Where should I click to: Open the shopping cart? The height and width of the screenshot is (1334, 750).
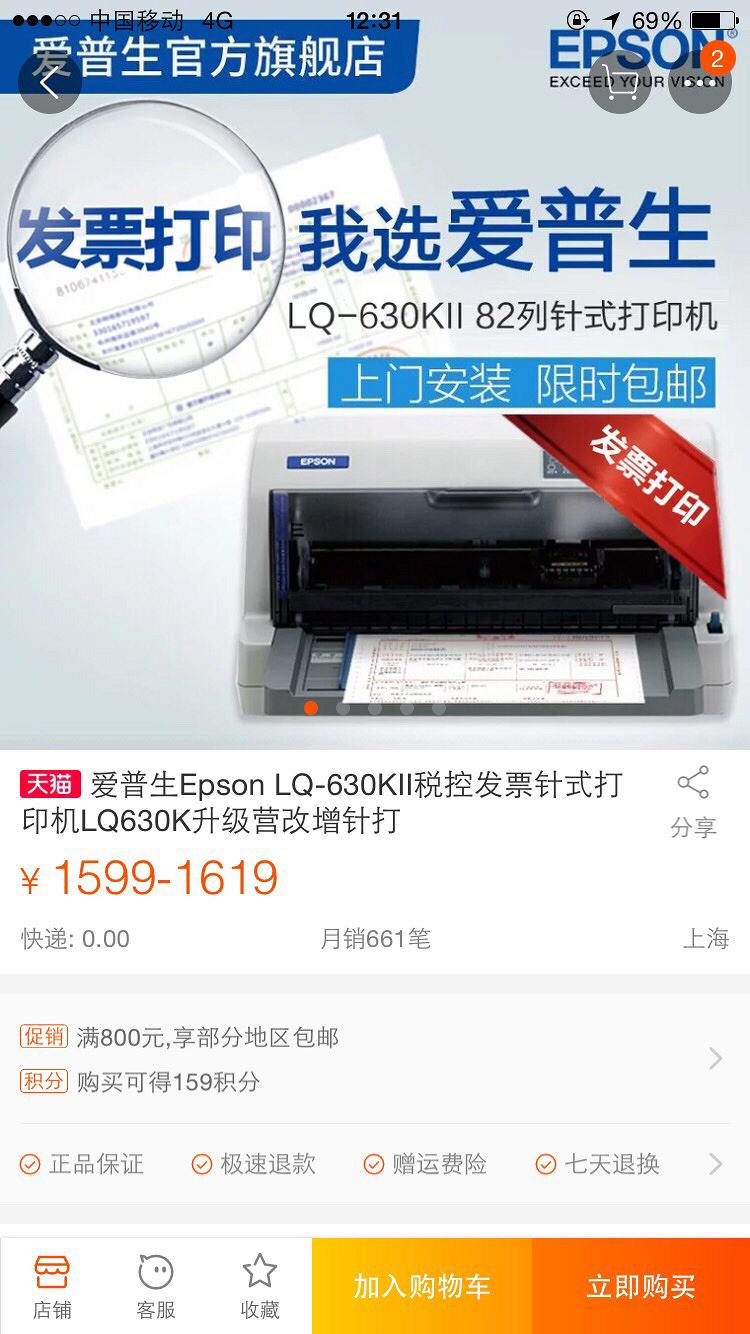click(620, 83)
